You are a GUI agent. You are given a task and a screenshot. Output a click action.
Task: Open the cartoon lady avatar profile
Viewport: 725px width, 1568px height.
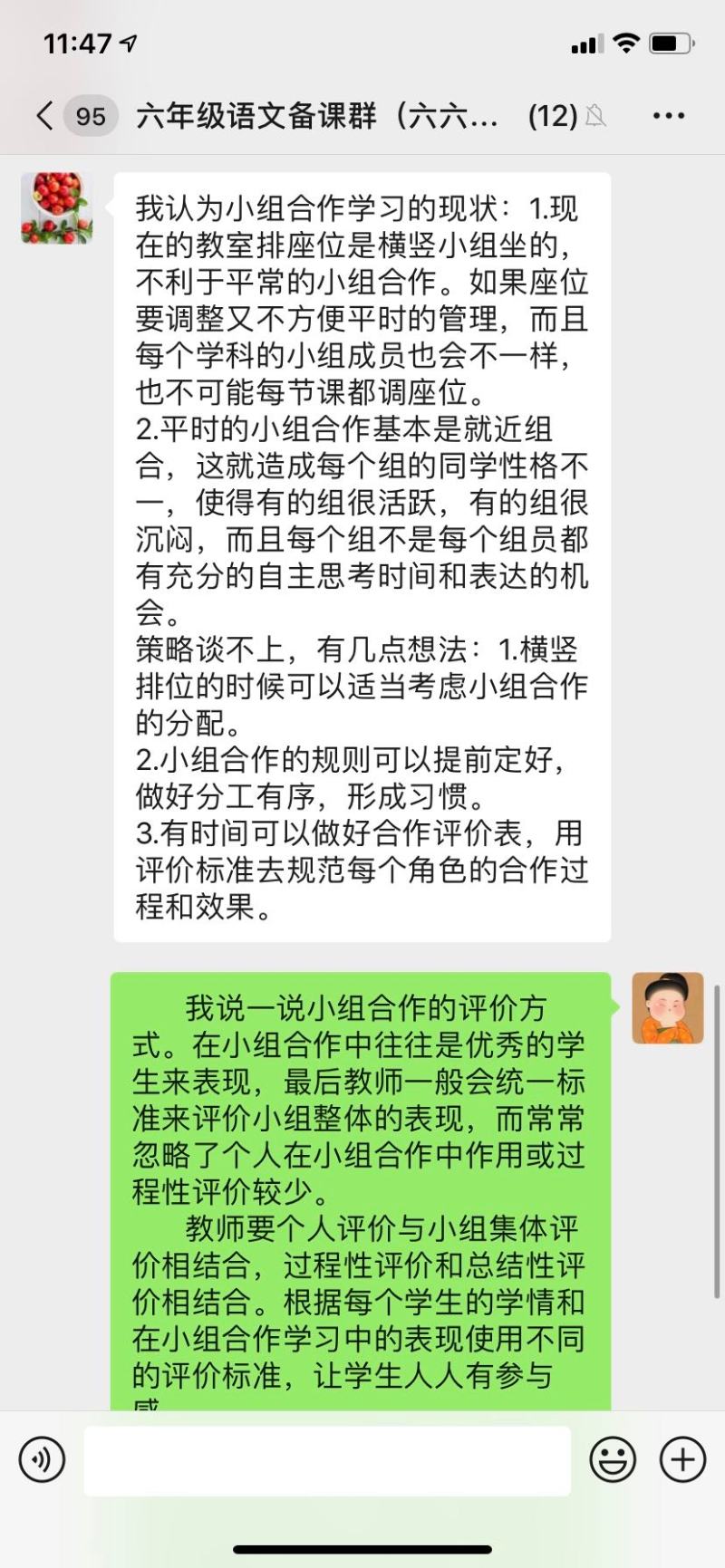[x=668, y=1008]
